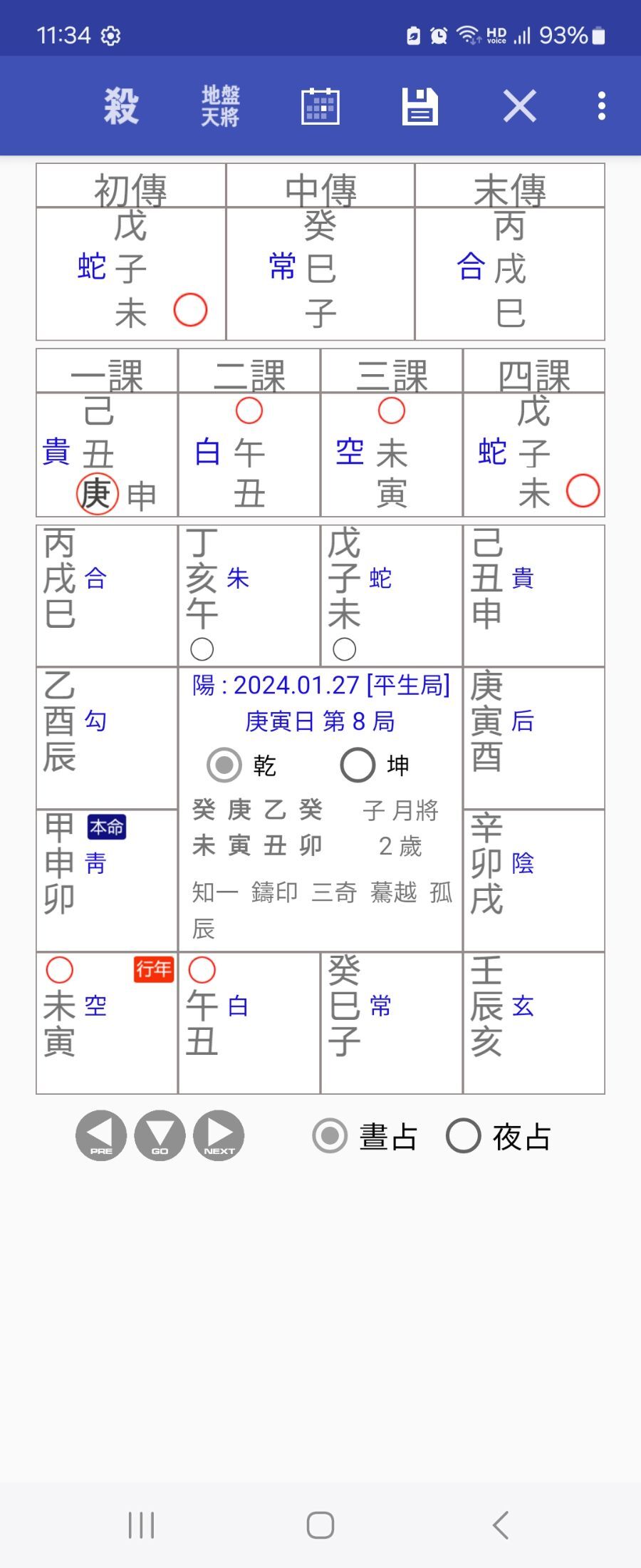The height and width of the screenshot is (1568, 641).
Task: Choose the 晝占 daytime option
Action: tap(330, 1136)
